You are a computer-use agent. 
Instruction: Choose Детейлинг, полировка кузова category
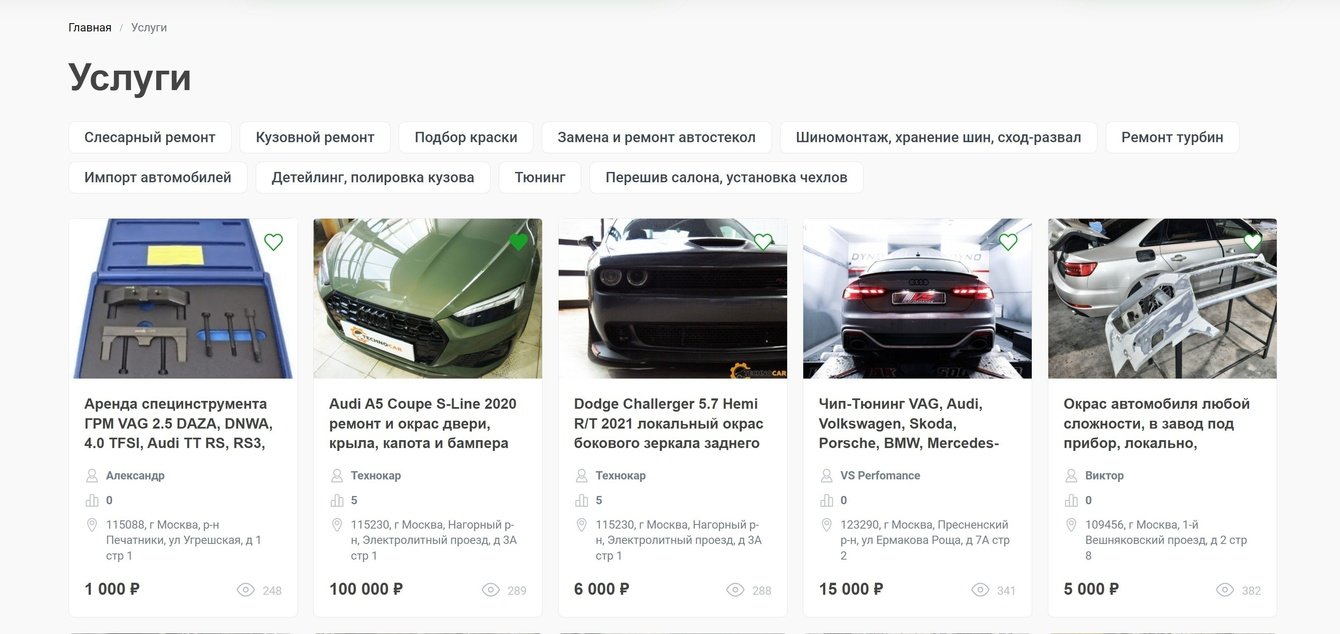pos(373,177)
